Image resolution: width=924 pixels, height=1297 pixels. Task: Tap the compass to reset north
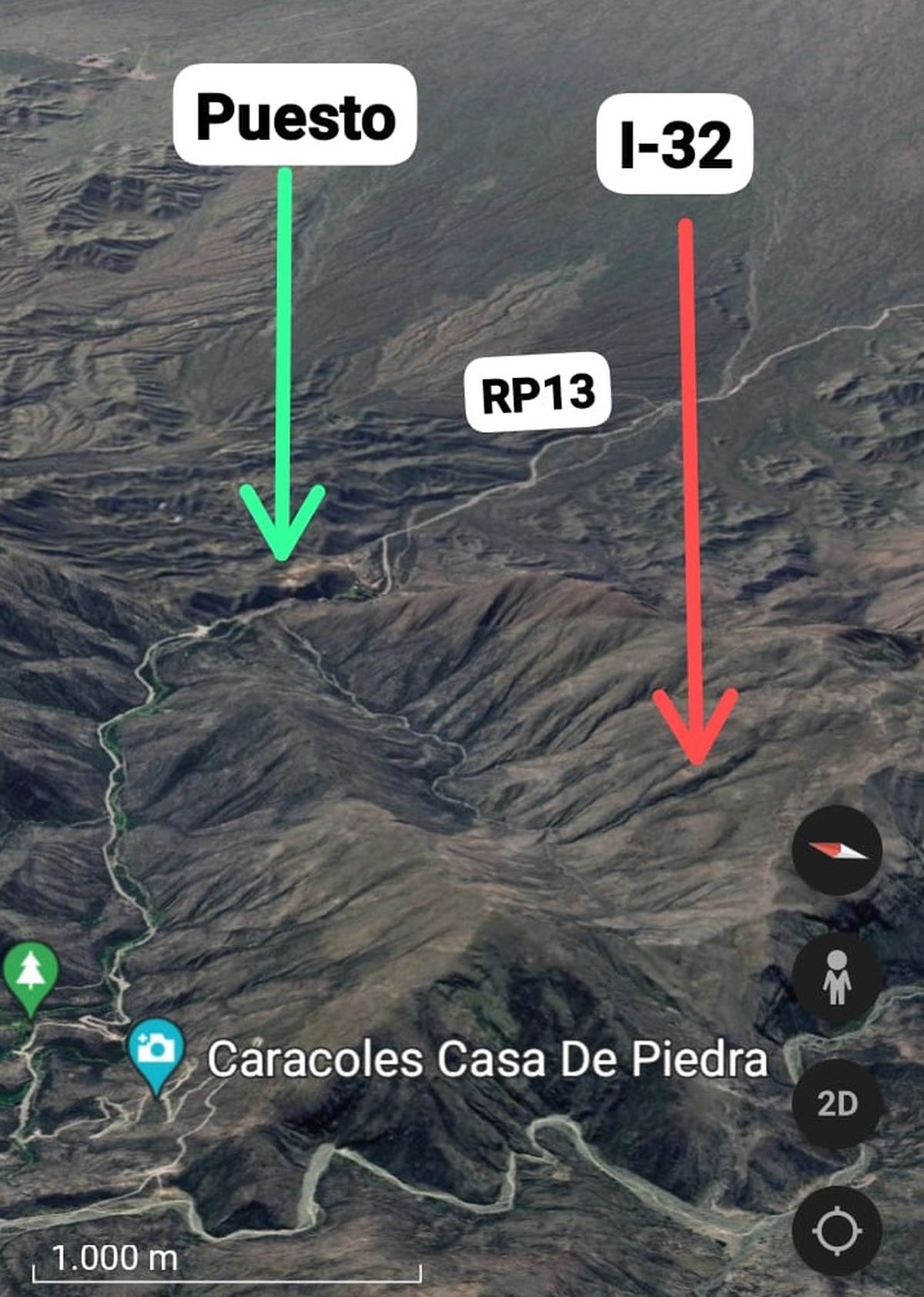[836, 850]
